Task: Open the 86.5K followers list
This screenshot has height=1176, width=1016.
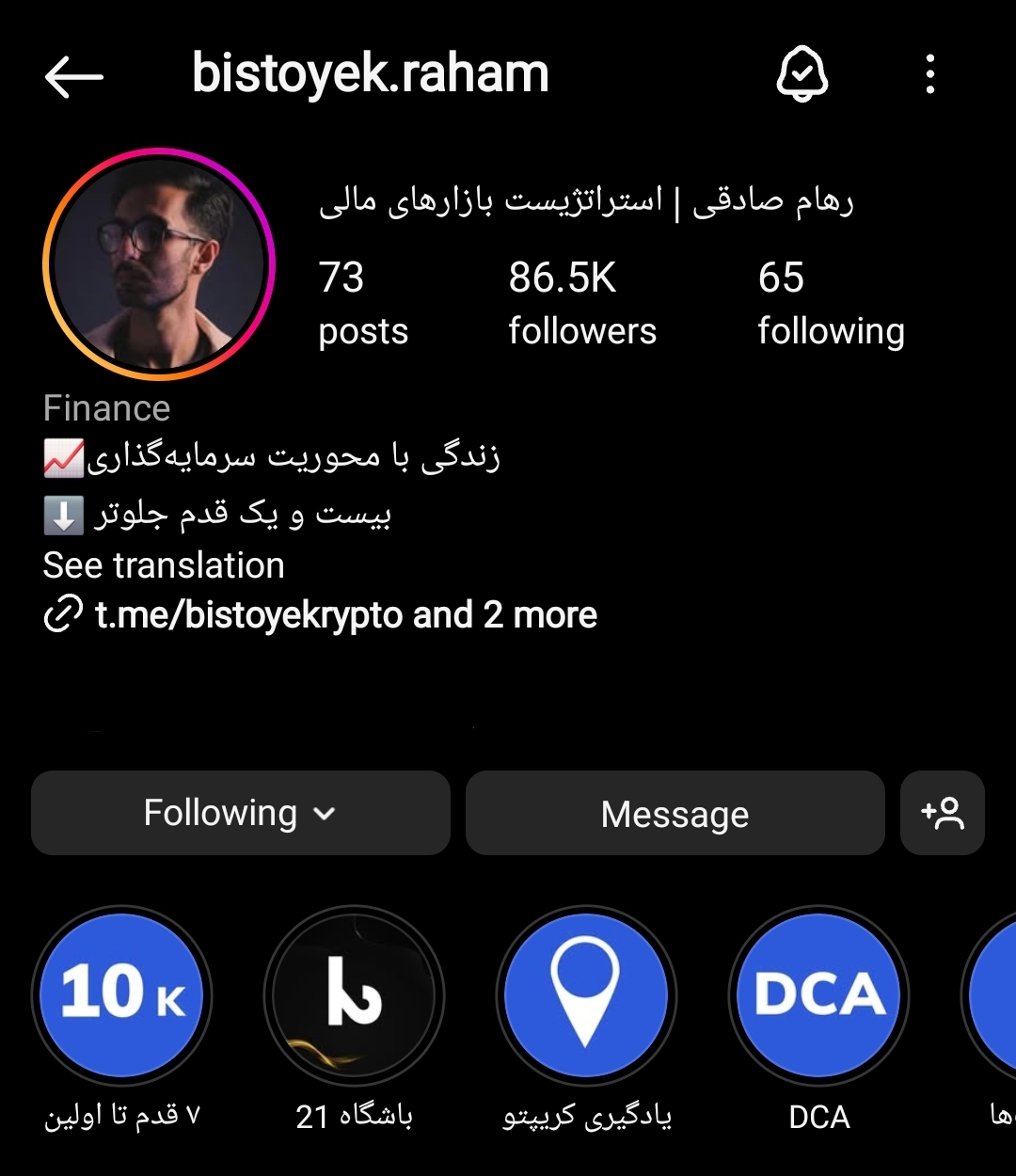Action: coord(581,303)
